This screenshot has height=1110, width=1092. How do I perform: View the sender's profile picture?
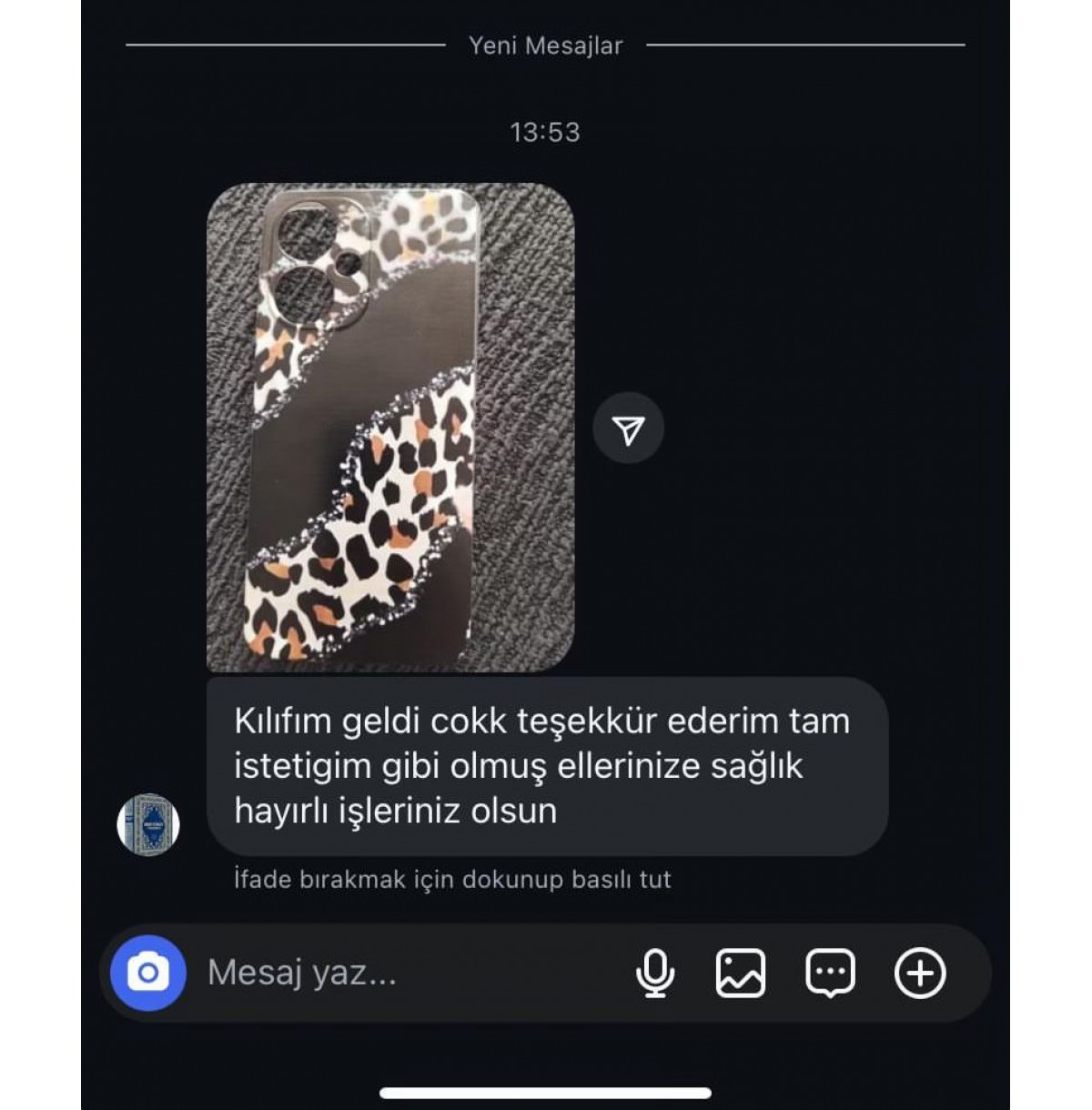(148, 824)
